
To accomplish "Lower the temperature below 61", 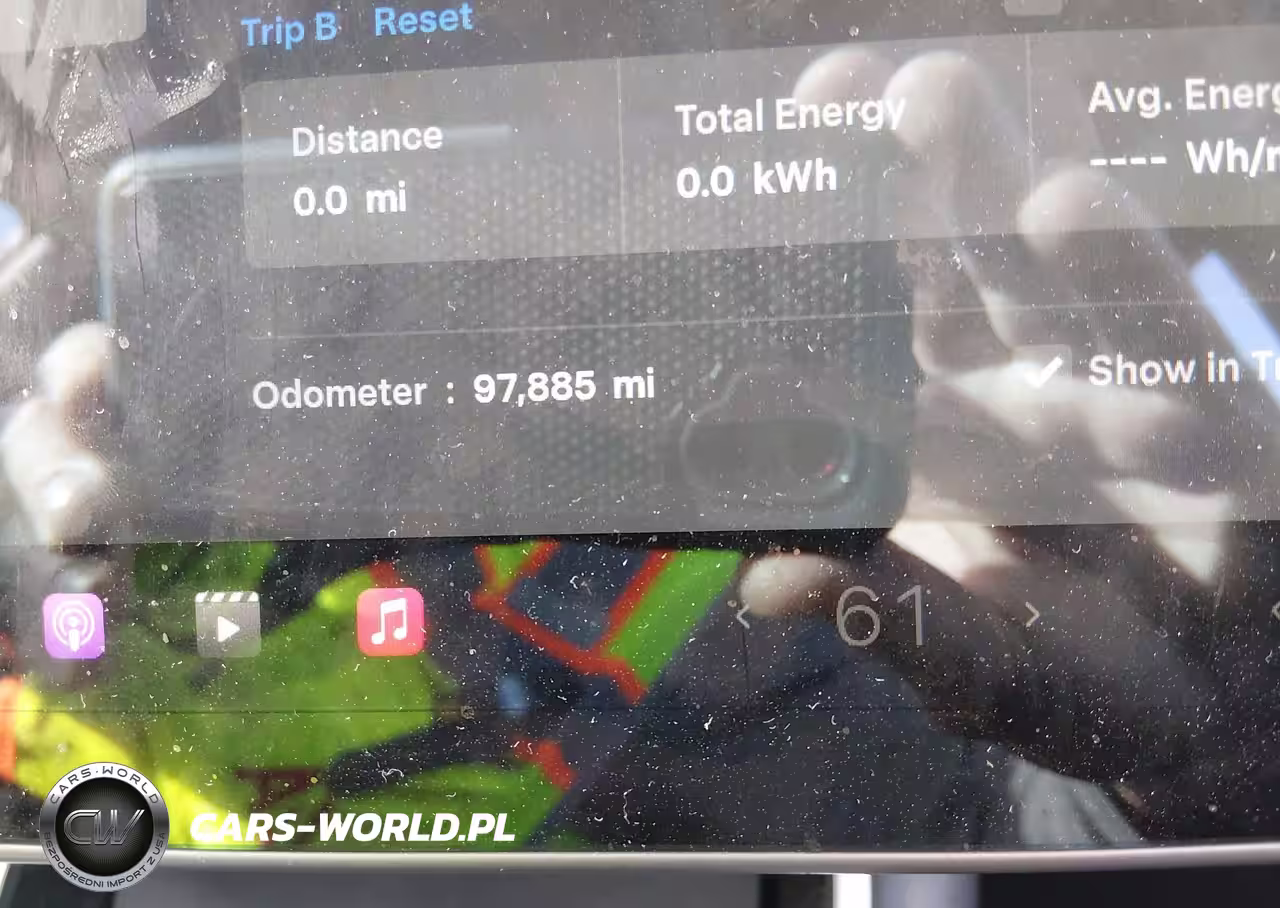I will (x=743, y=616).
